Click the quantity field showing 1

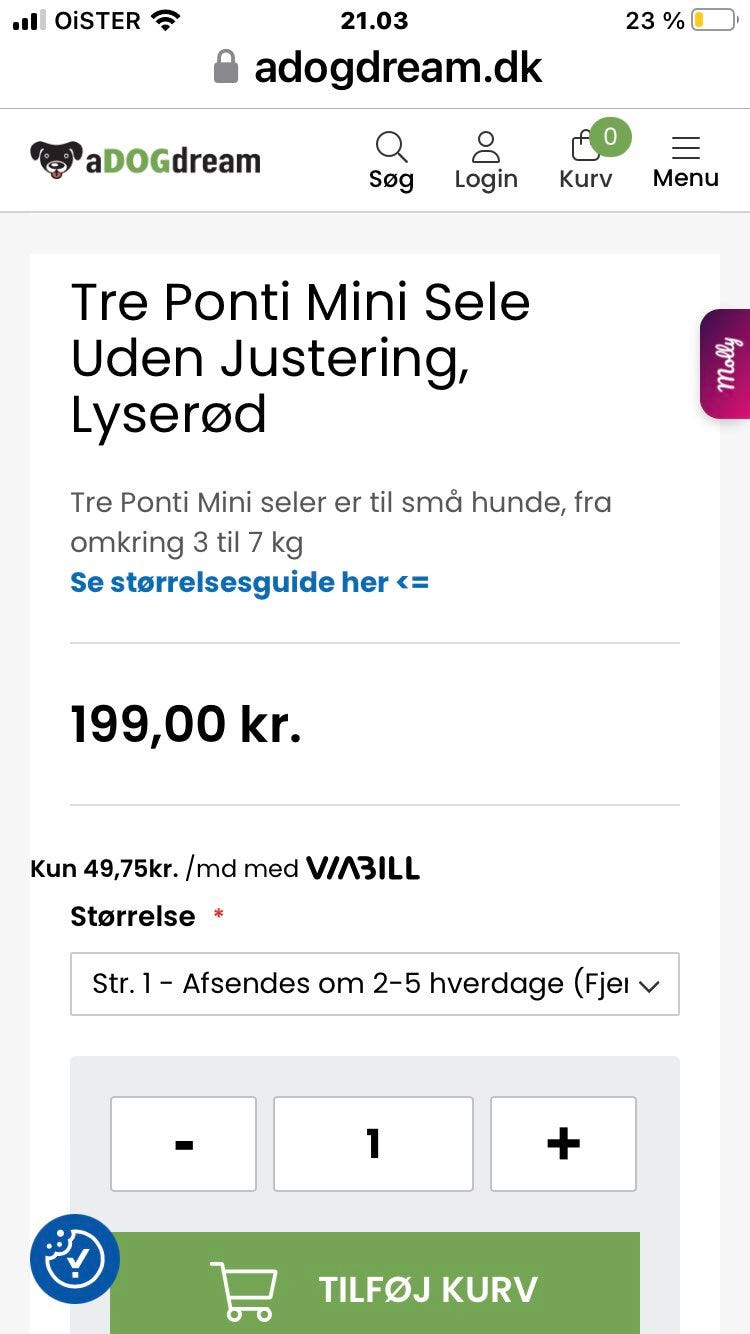(x=373, y=1143)
